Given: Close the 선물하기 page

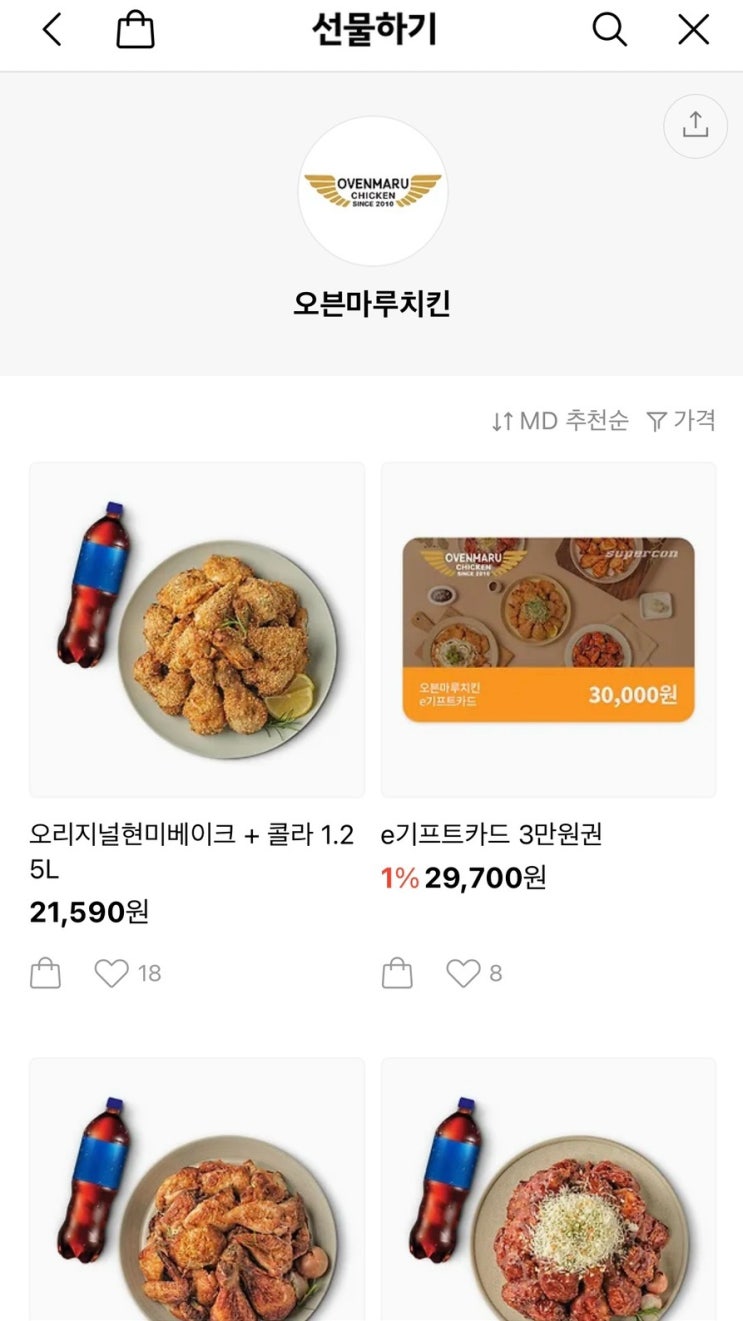Looking at the screenshot, I should pos(693,30).
